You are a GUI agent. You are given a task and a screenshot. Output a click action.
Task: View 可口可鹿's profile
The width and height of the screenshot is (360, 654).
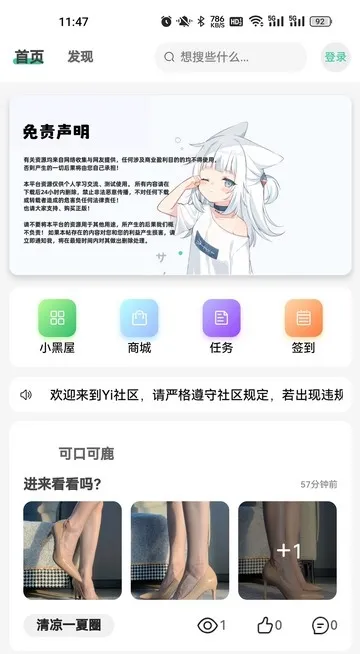86,453
